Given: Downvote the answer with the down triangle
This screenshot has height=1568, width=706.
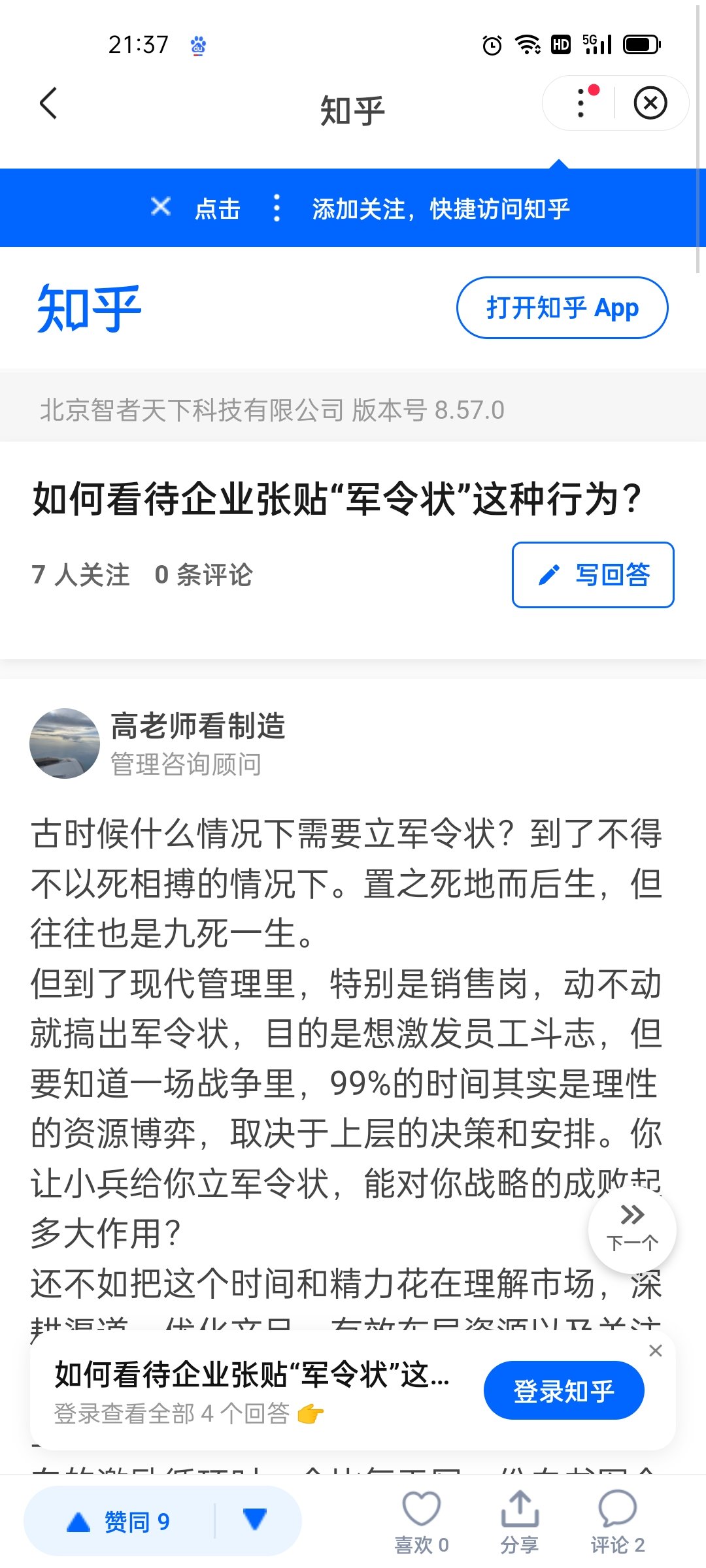Looking at the screenshot, I should (x=255, y=1520).
